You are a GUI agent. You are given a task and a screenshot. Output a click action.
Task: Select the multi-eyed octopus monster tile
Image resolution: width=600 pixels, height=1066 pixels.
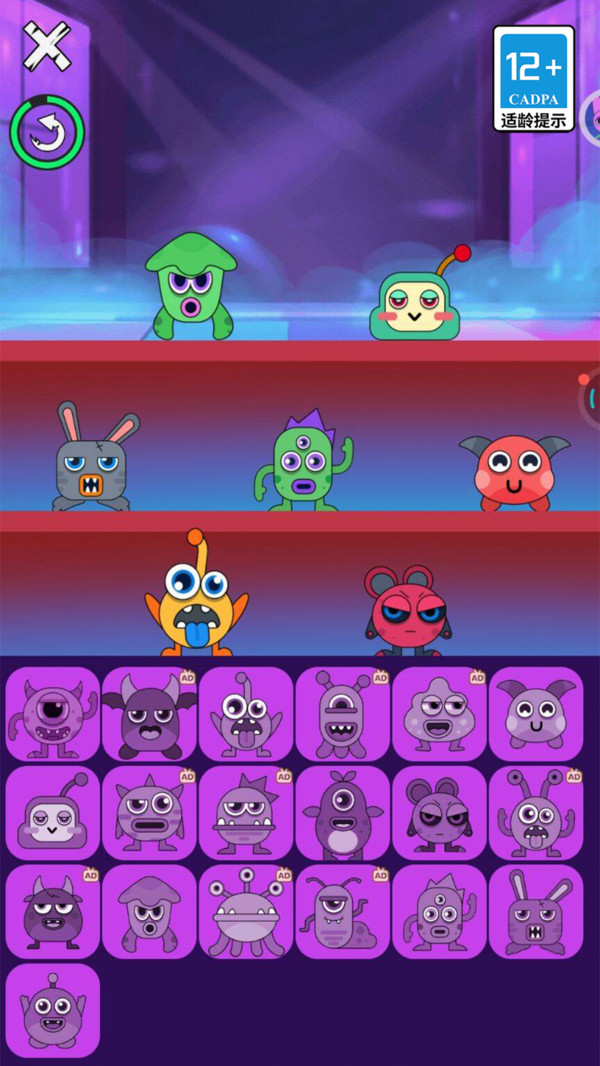(x=246, y=911)
